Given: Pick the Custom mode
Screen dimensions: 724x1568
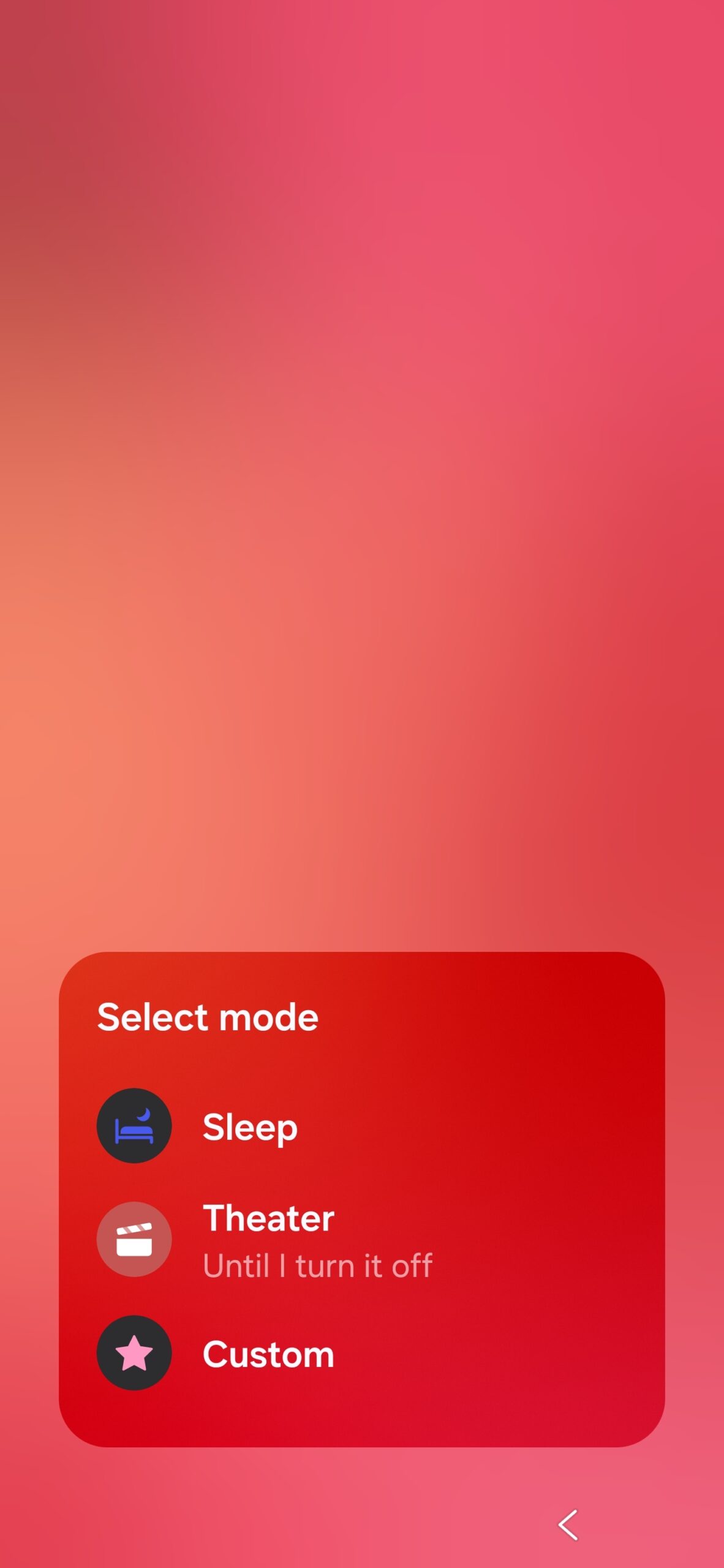Looking at the screenshot, I should pyautogui.click(x=268, y=1354).
